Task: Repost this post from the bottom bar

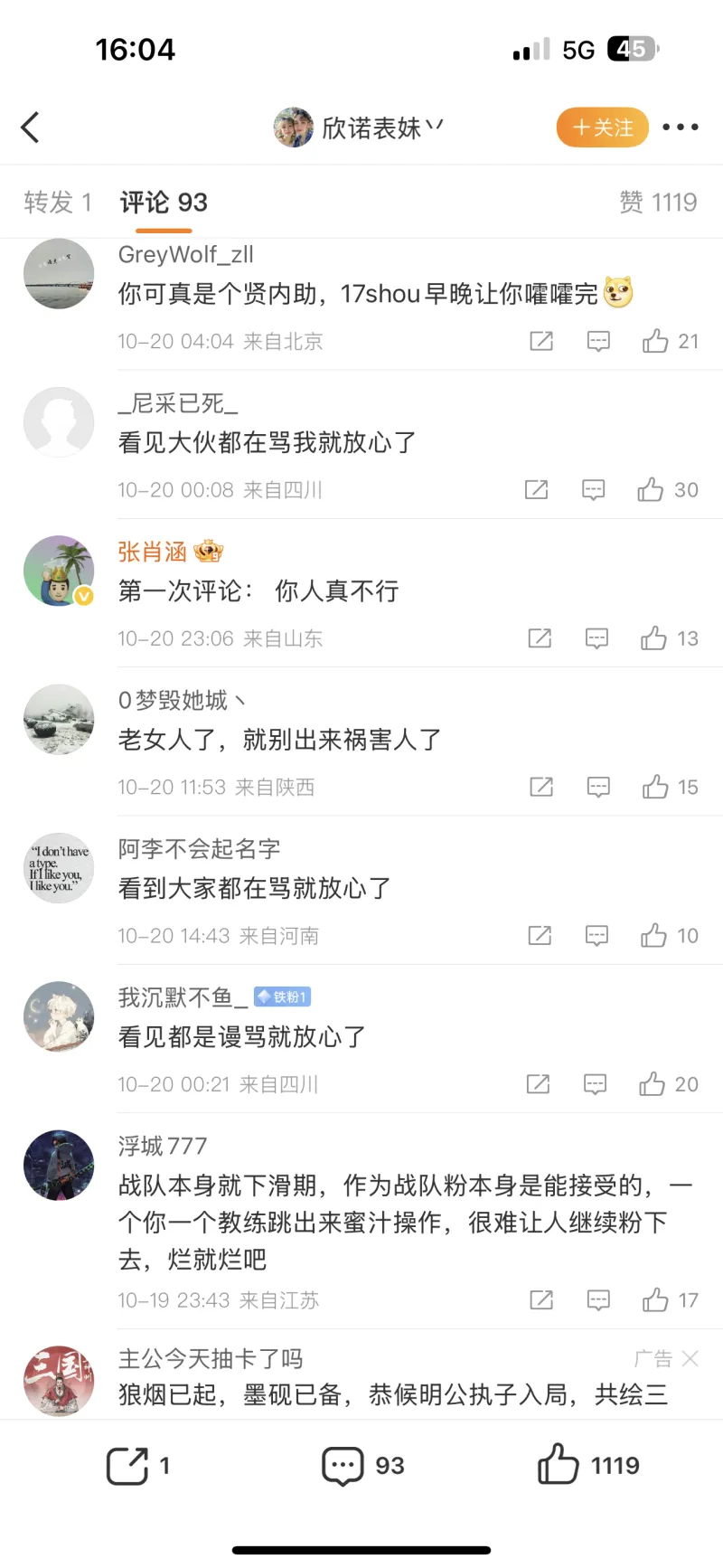Action: coord(128,1466)
